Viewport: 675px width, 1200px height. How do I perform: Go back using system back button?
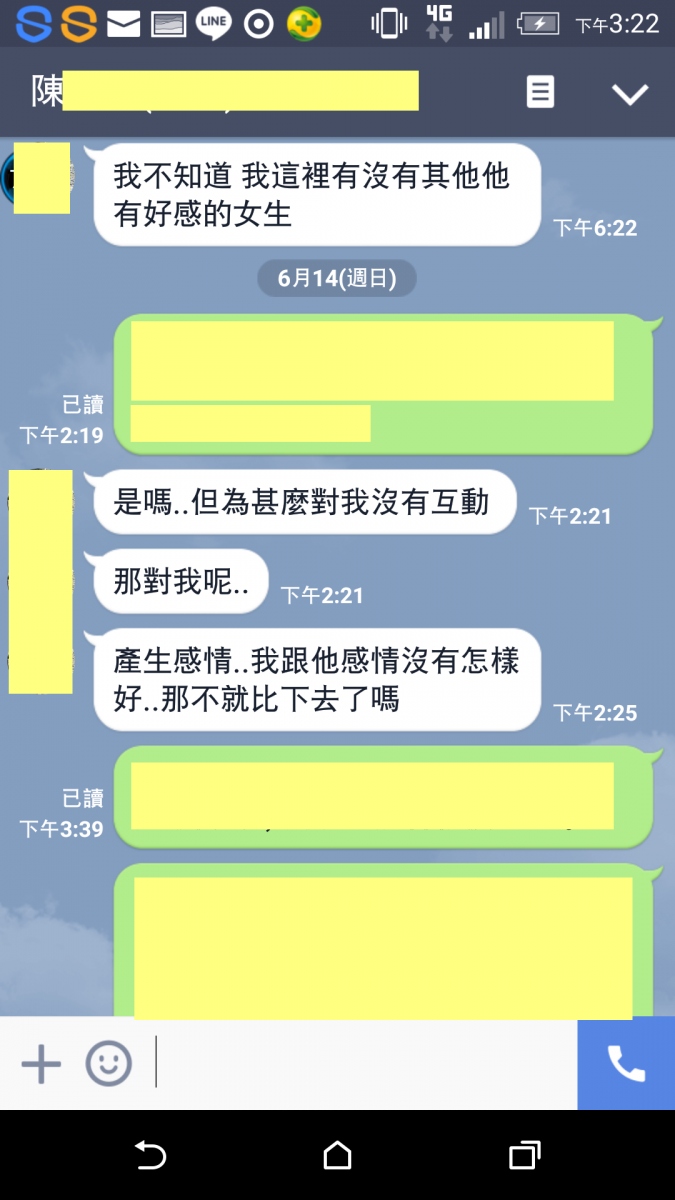(x=150, y=1156)
